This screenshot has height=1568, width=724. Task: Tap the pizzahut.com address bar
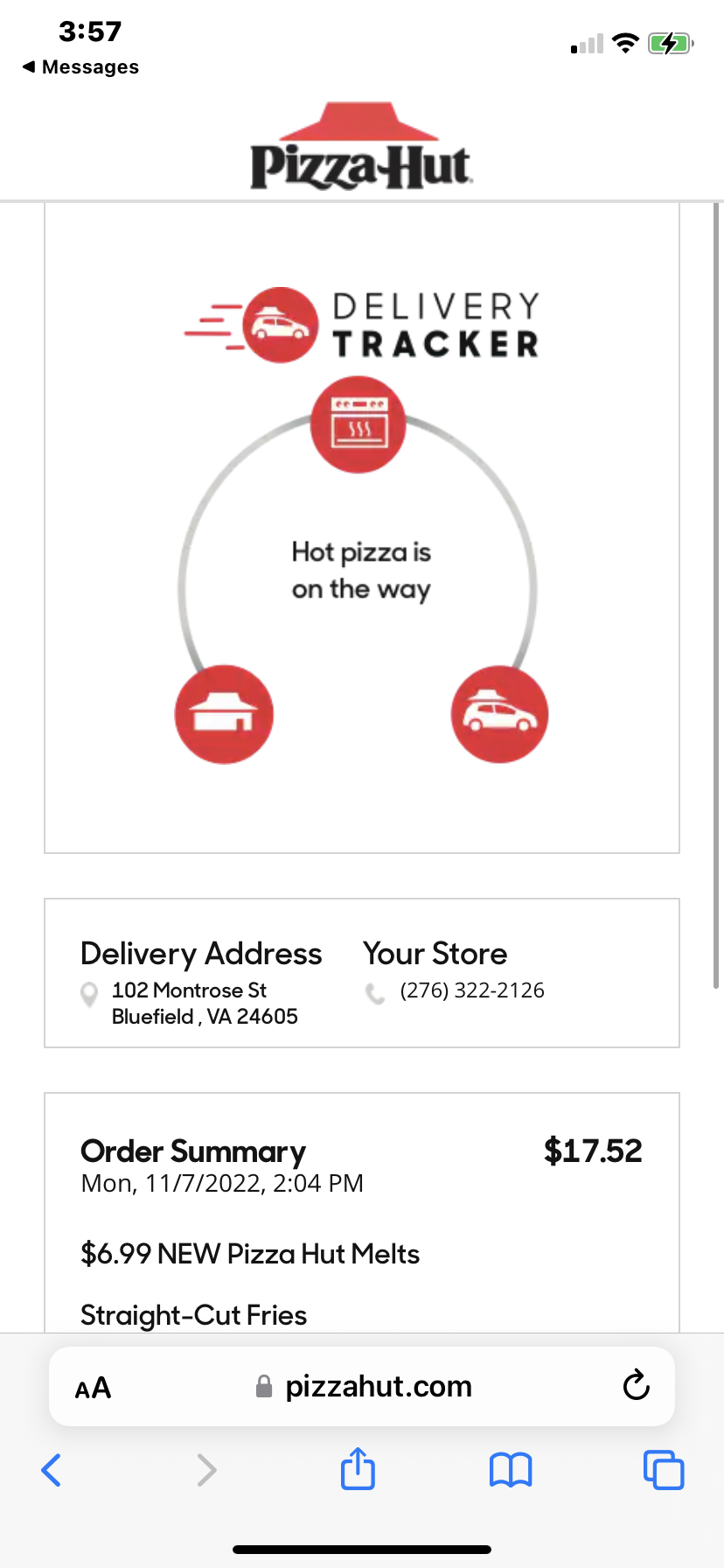378,1387
